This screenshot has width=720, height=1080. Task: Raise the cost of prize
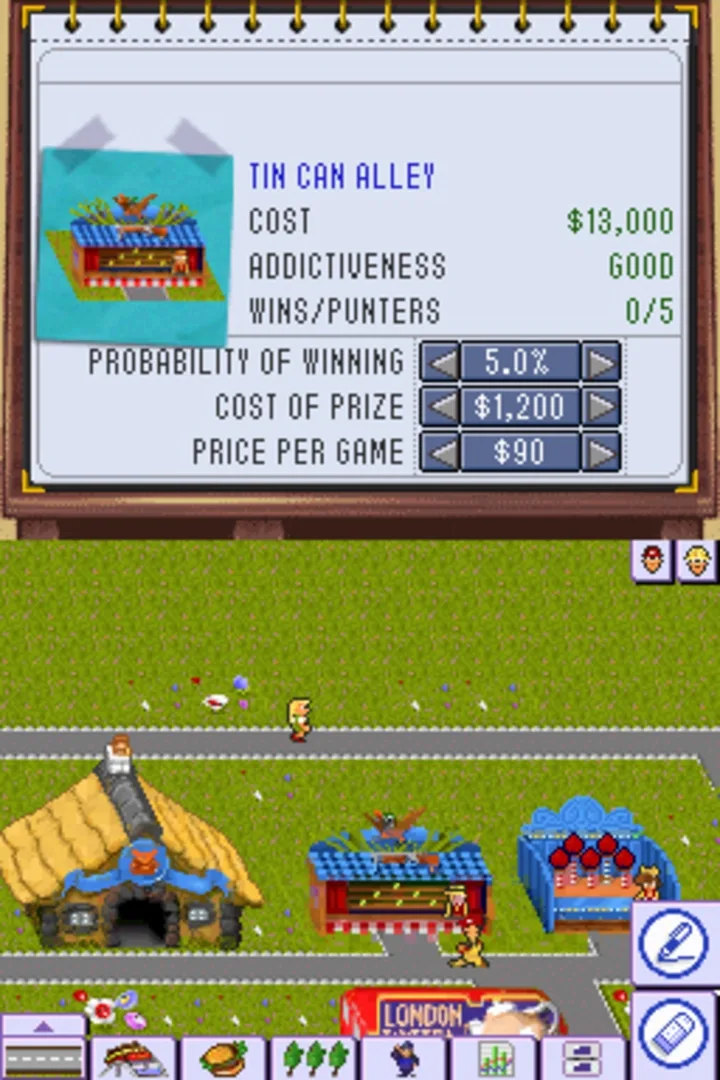tap(600, 407)
